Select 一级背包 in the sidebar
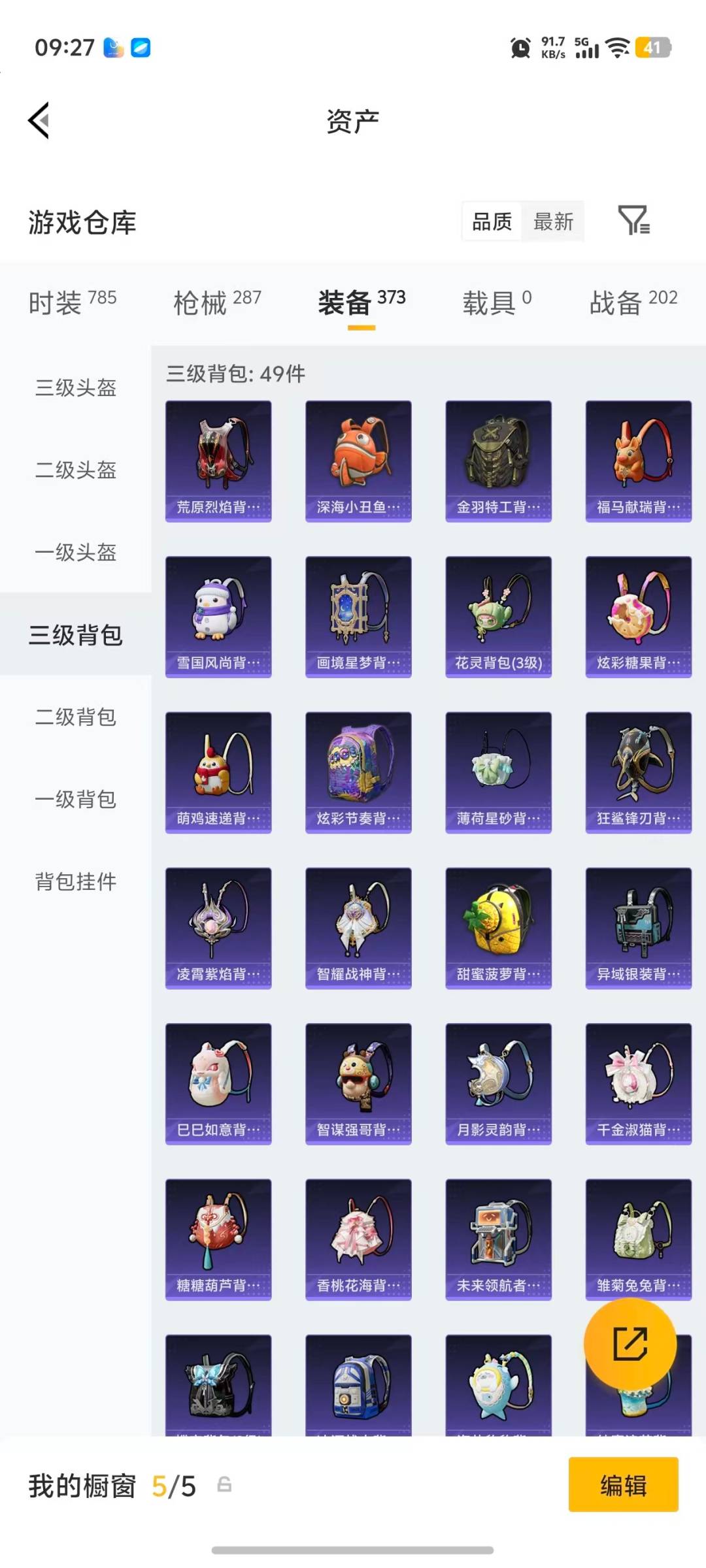Screen dimensions: 706x1568 pos(75,800)
